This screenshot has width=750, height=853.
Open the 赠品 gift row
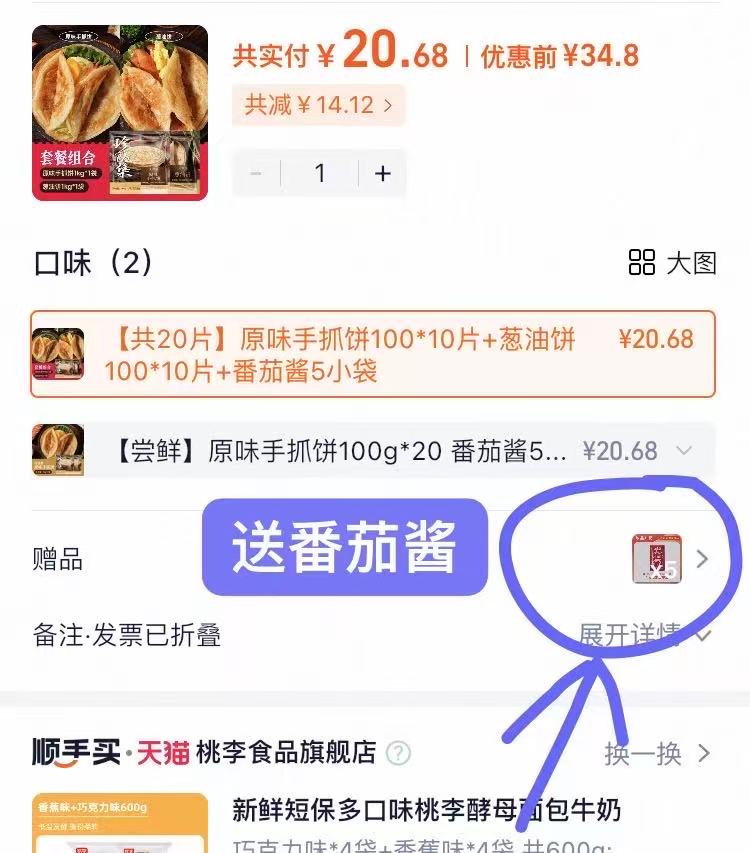tap(670, 559)
